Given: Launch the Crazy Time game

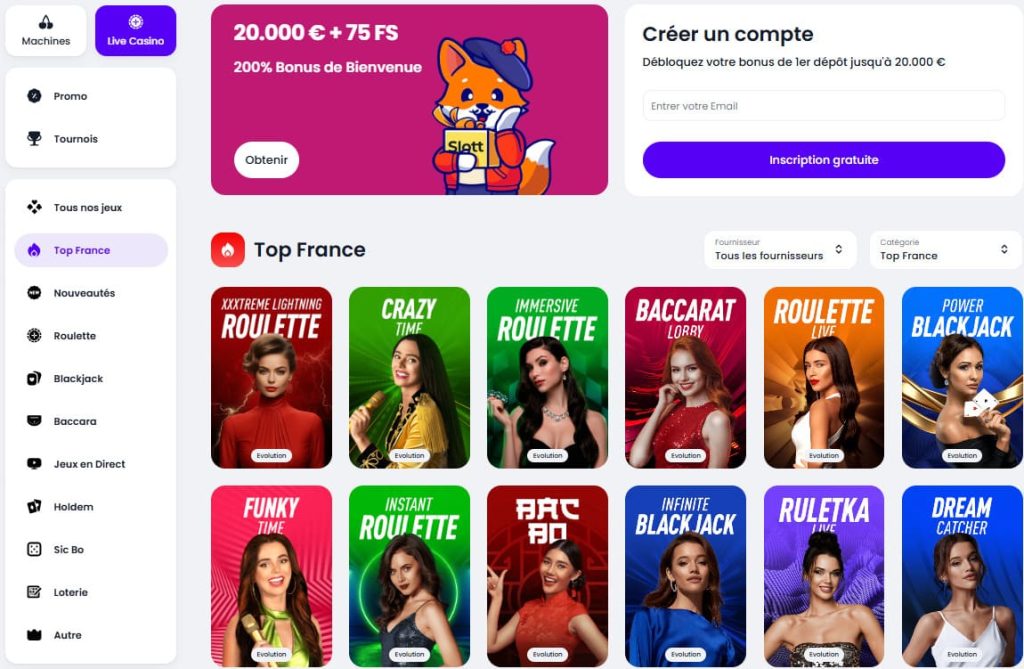Looking at the screenshot, I should (x=409, y=377).
